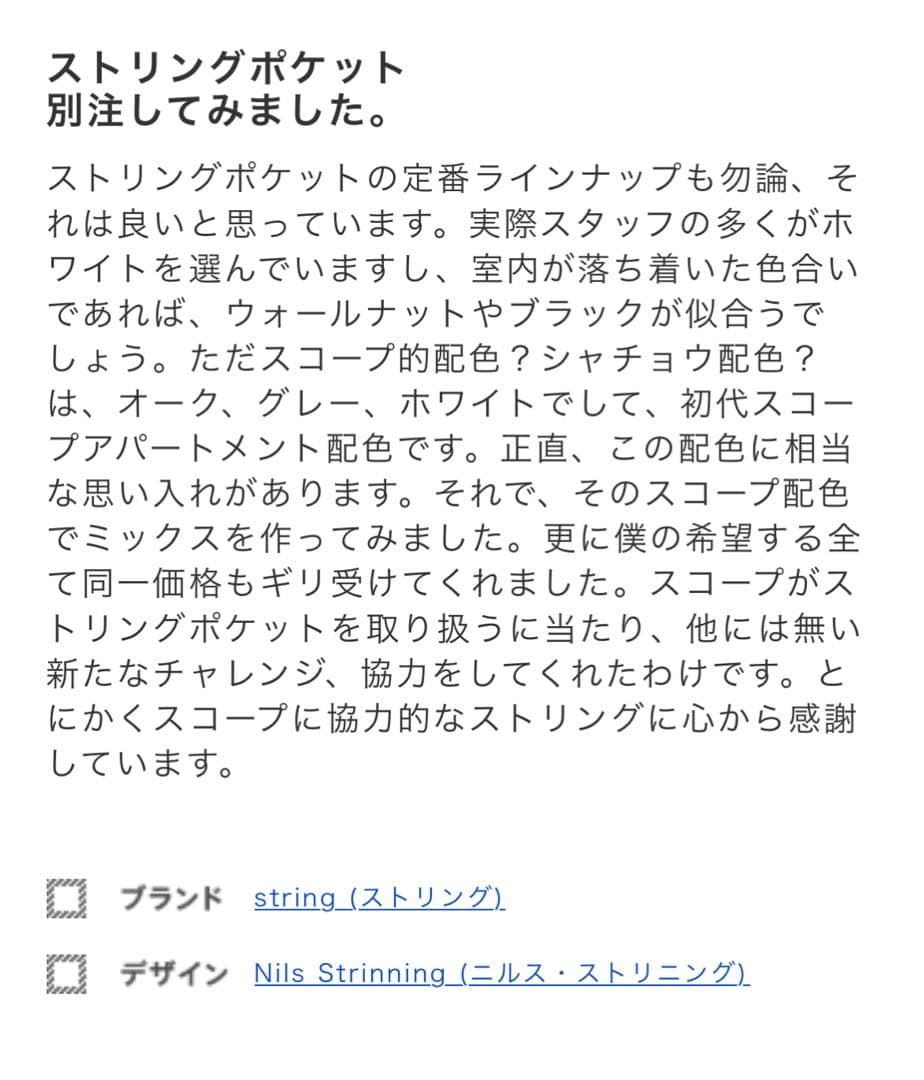This screenshot has width=924, height=1080.
Task: Open the Nils Strinning (ニルス・ストリニング) designer link
Action: [501, 973]
